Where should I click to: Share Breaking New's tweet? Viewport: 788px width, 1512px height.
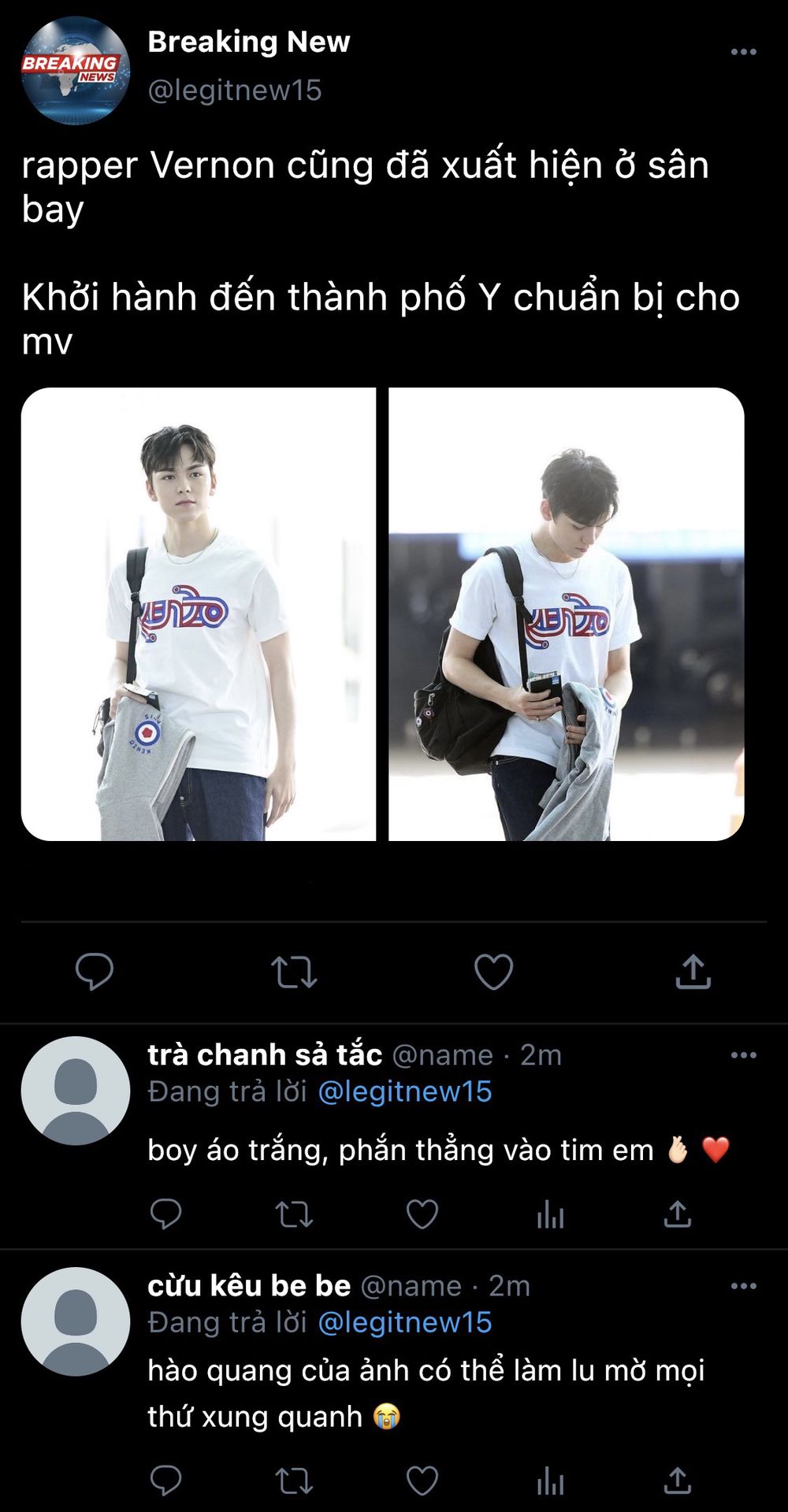(693, 971)
